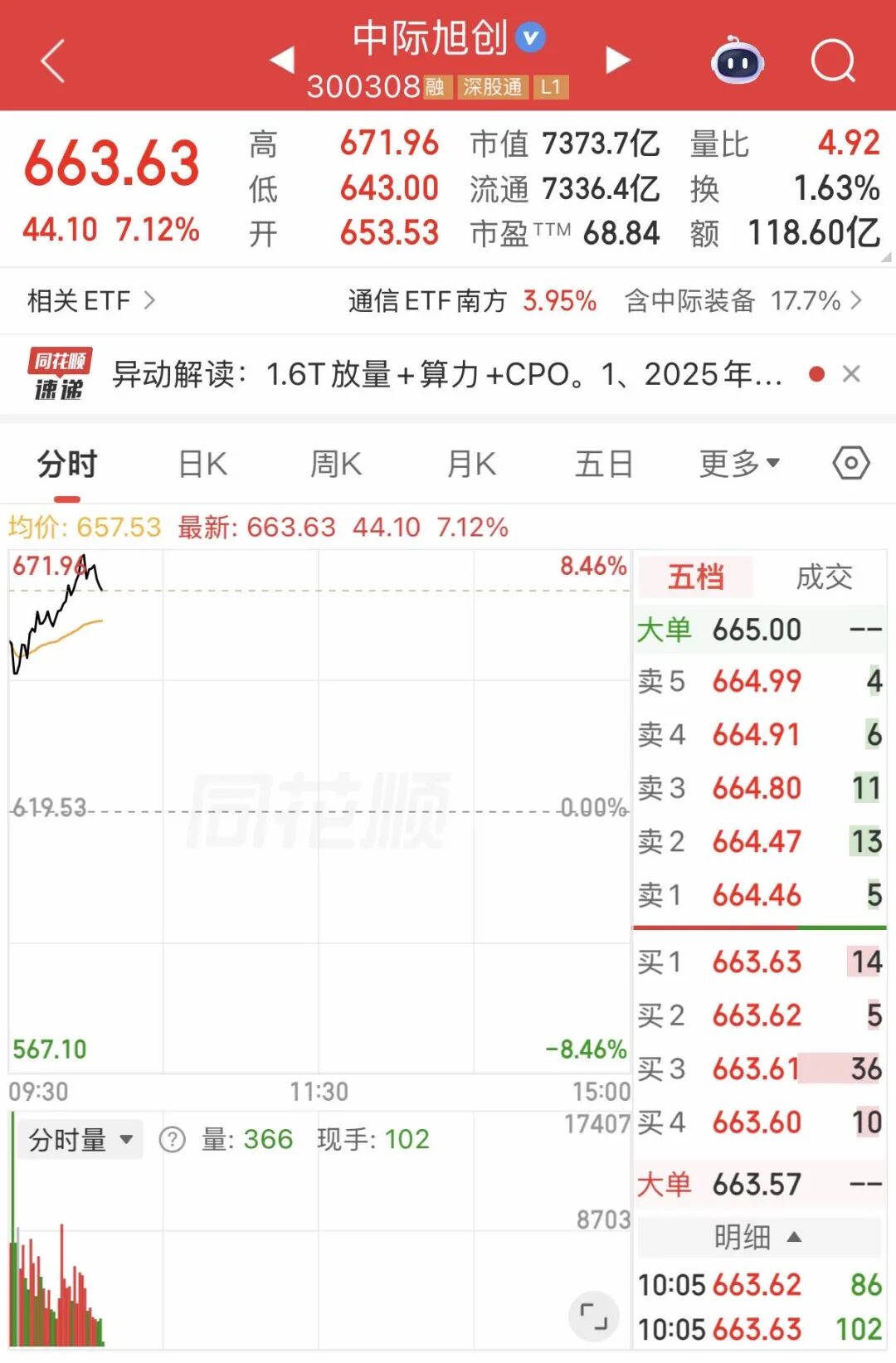Select the 五档 tab

click(695, 577)
